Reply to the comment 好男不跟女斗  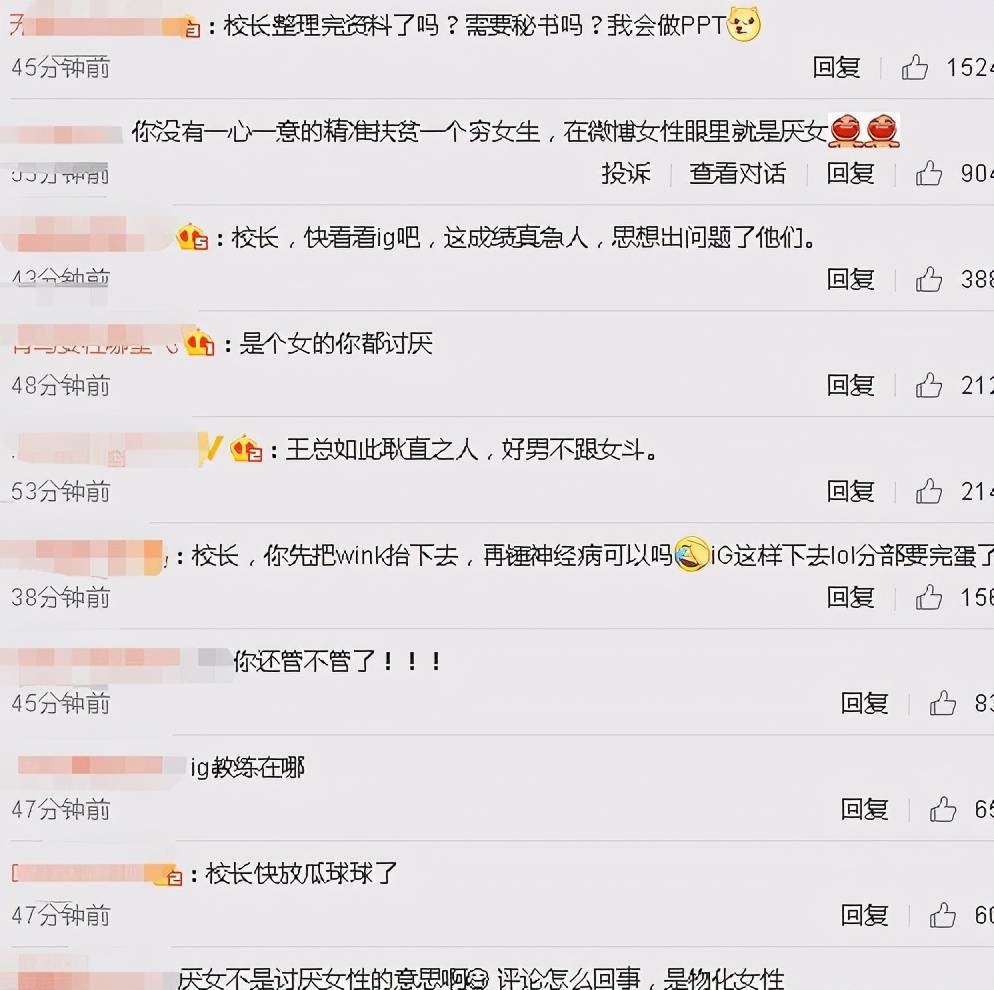(x=850, y=491)
